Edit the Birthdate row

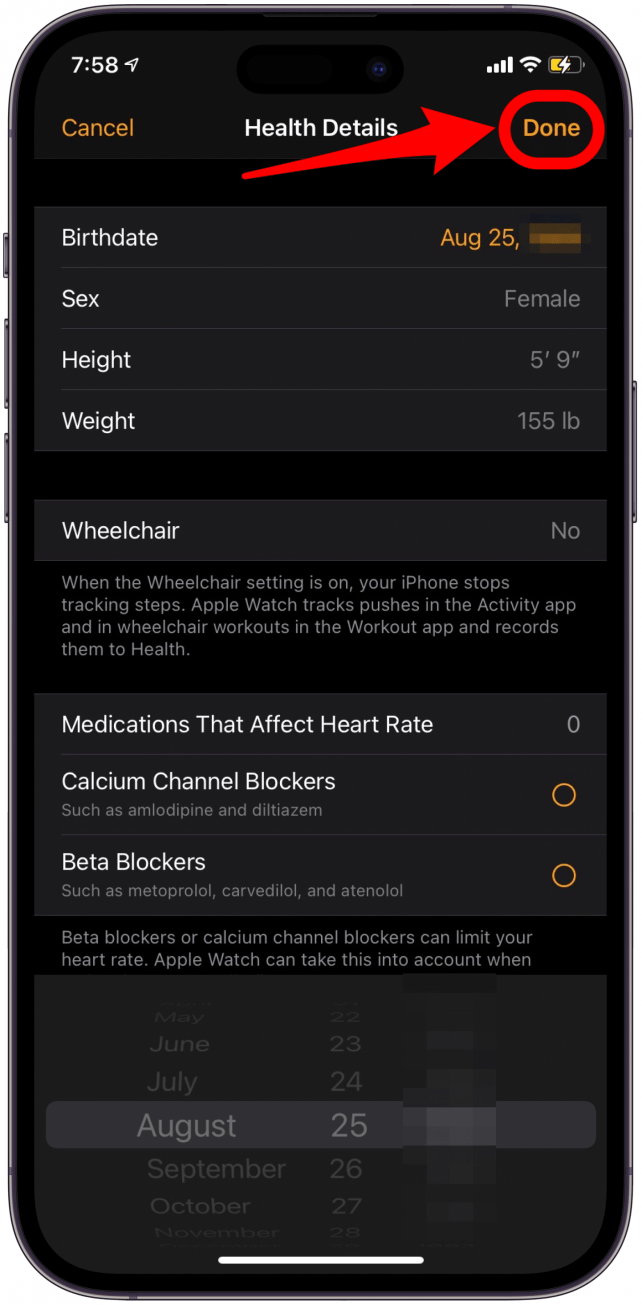pyautogui.click(x=320, y=238)
